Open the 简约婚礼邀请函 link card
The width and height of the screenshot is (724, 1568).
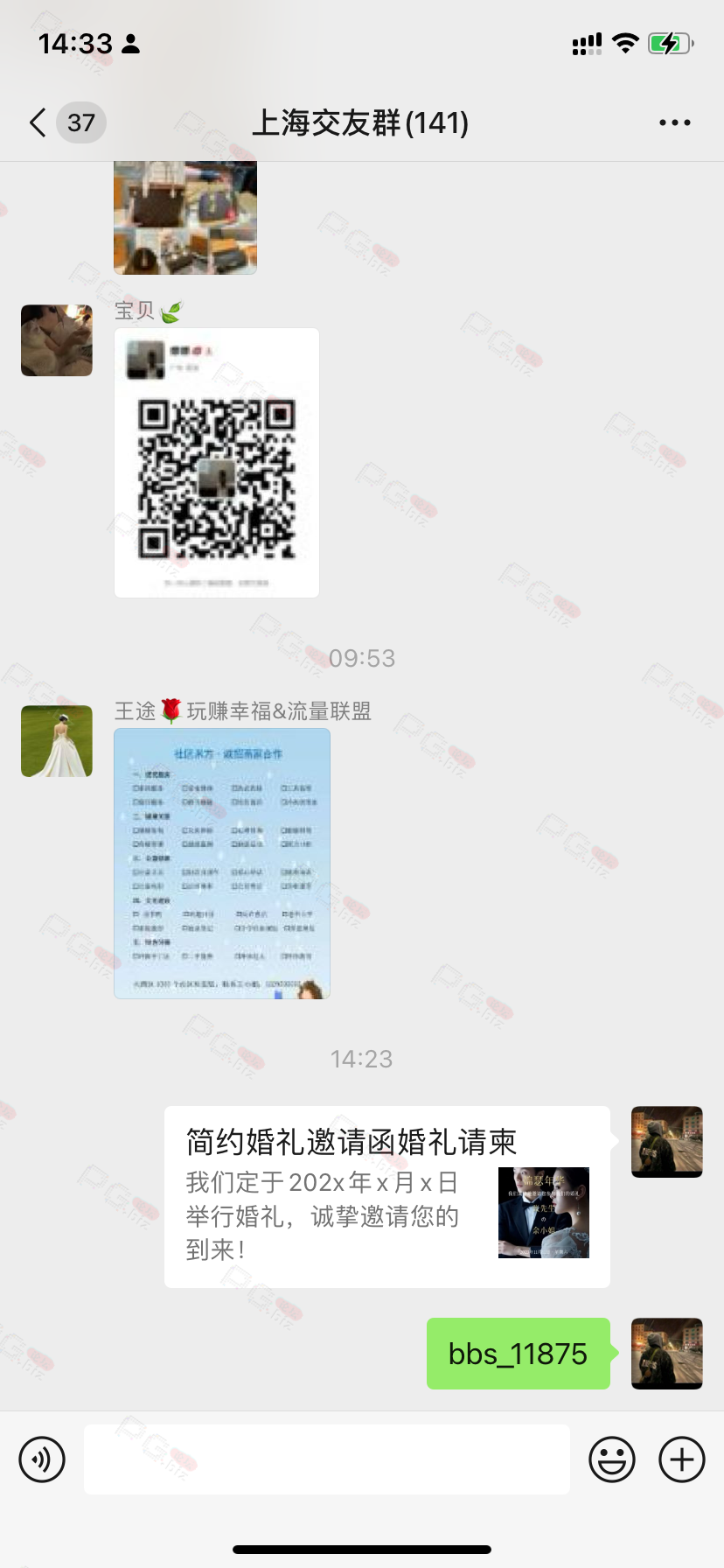386,1196
